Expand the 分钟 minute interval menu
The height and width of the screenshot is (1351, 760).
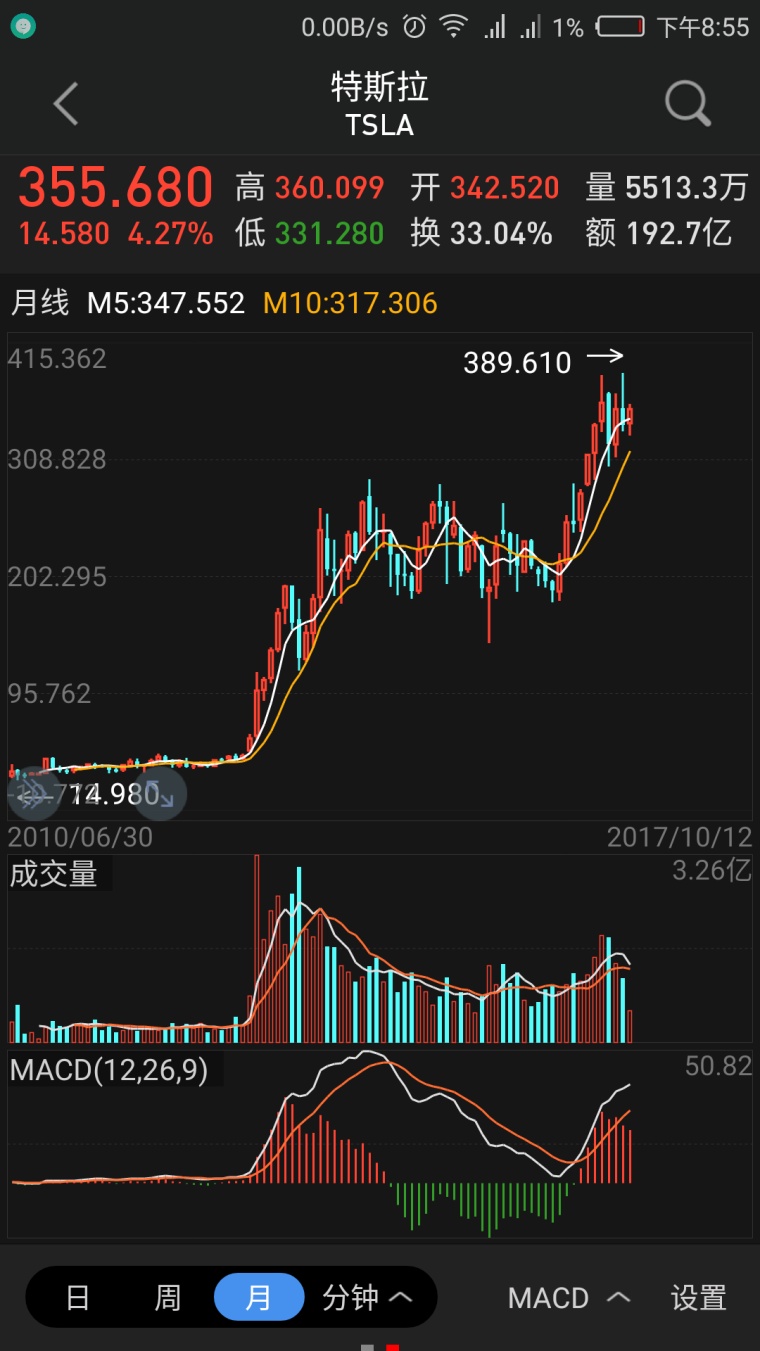click(x=367, y=1298)
